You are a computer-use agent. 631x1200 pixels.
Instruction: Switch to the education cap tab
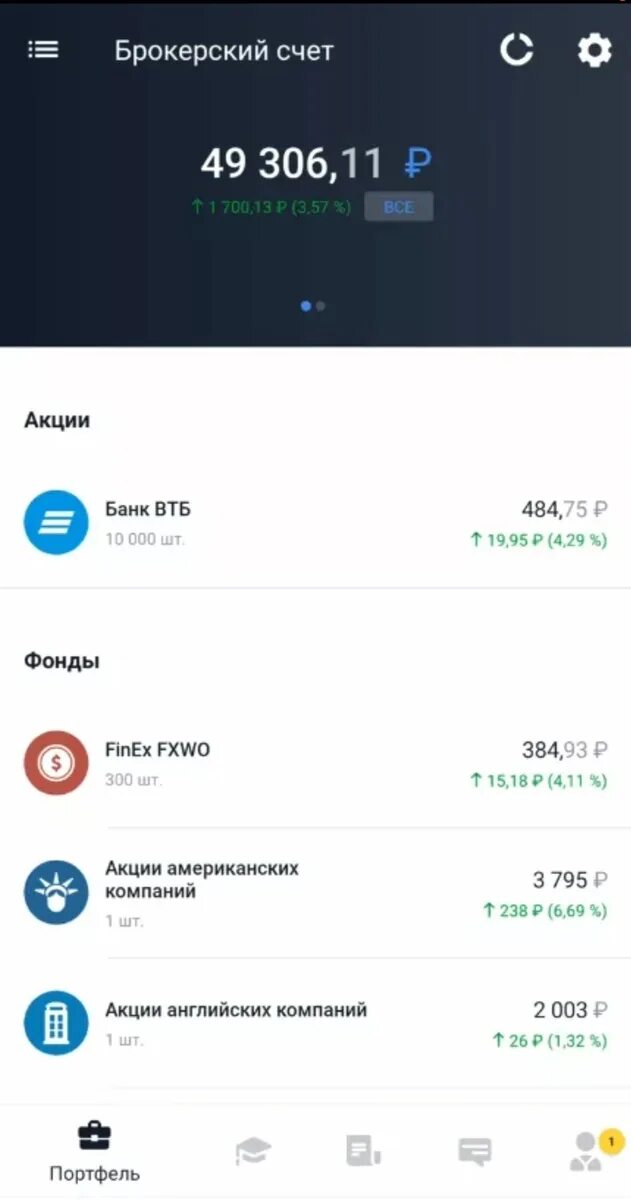tap(252, 1152)
